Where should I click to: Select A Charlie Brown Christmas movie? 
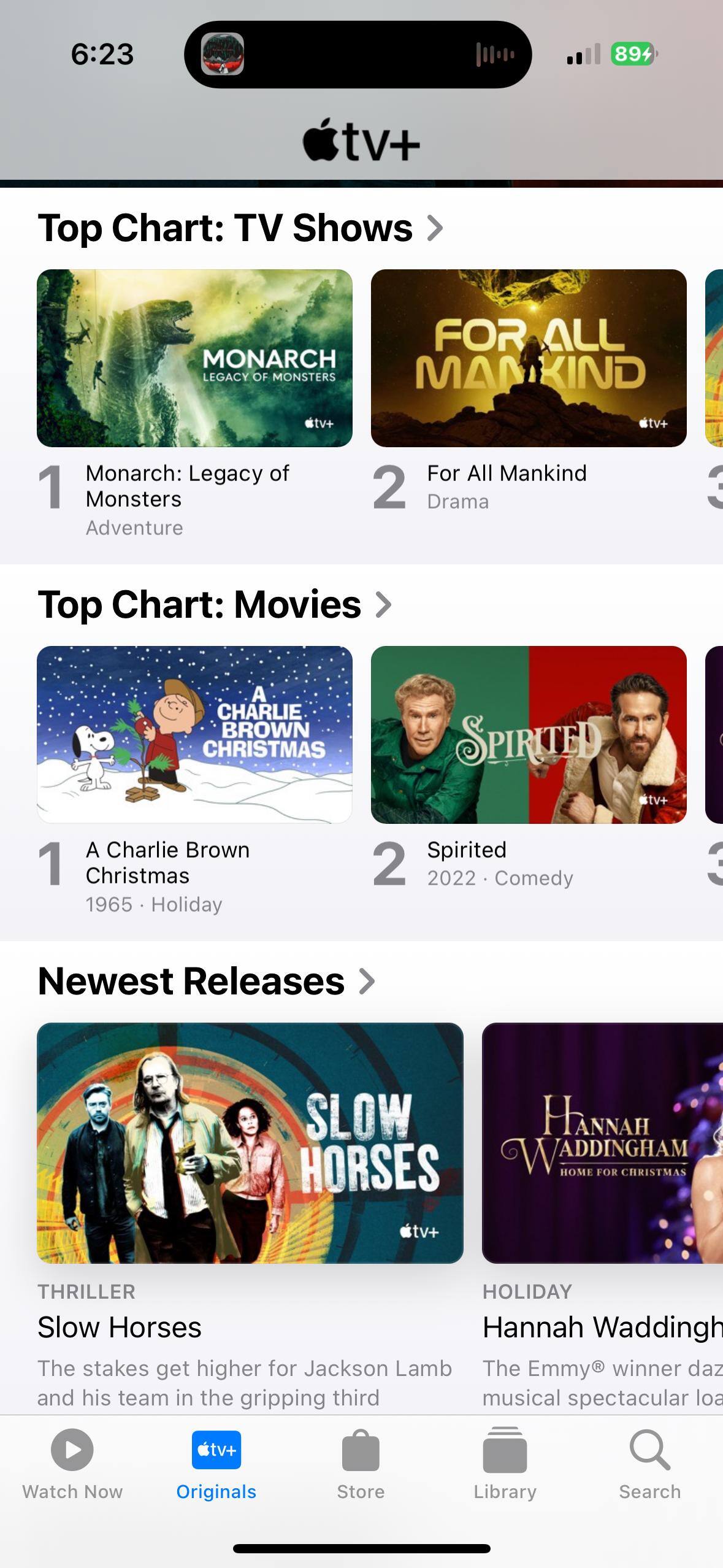[x=194, y=734]
